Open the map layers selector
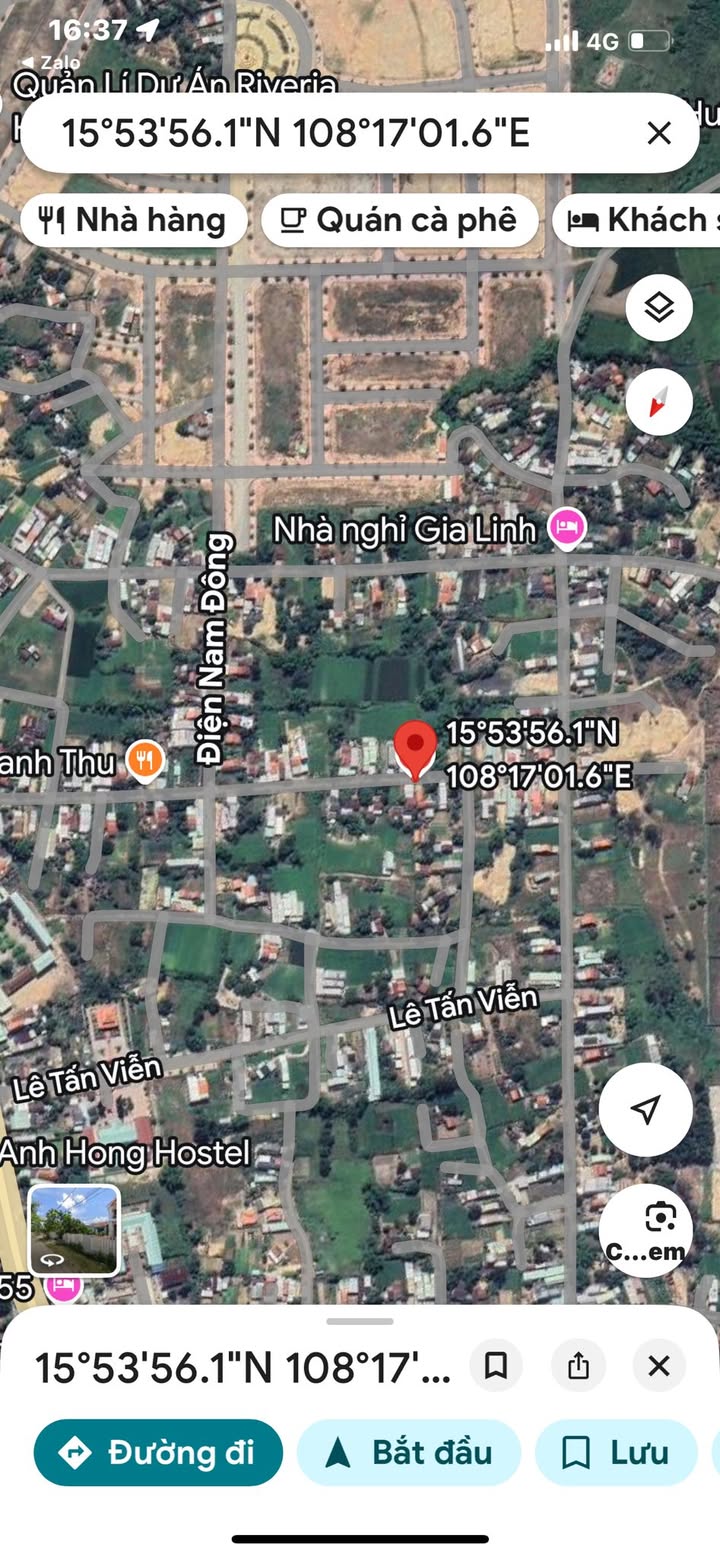The image size is (720, 1557). click(x=659, y=308)
